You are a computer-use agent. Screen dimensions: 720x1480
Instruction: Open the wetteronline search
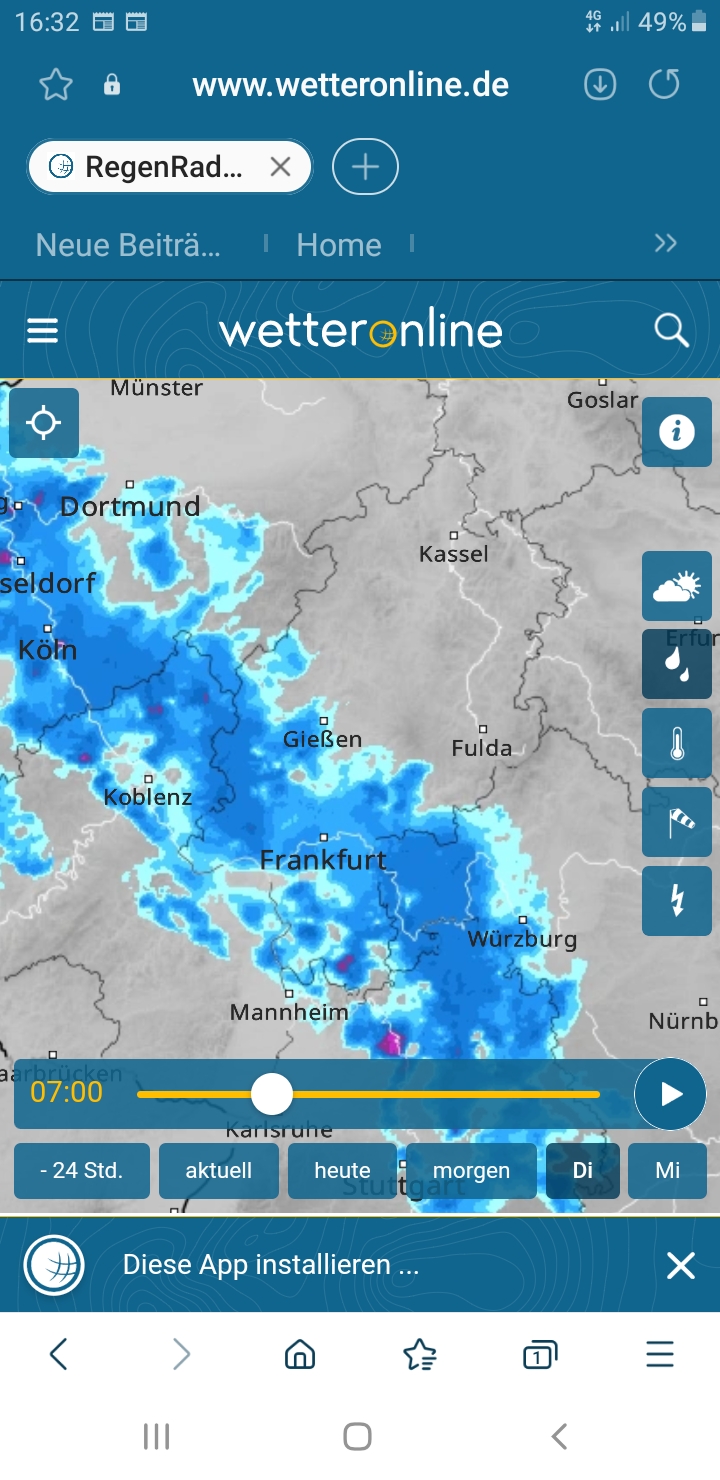[671, 330]
